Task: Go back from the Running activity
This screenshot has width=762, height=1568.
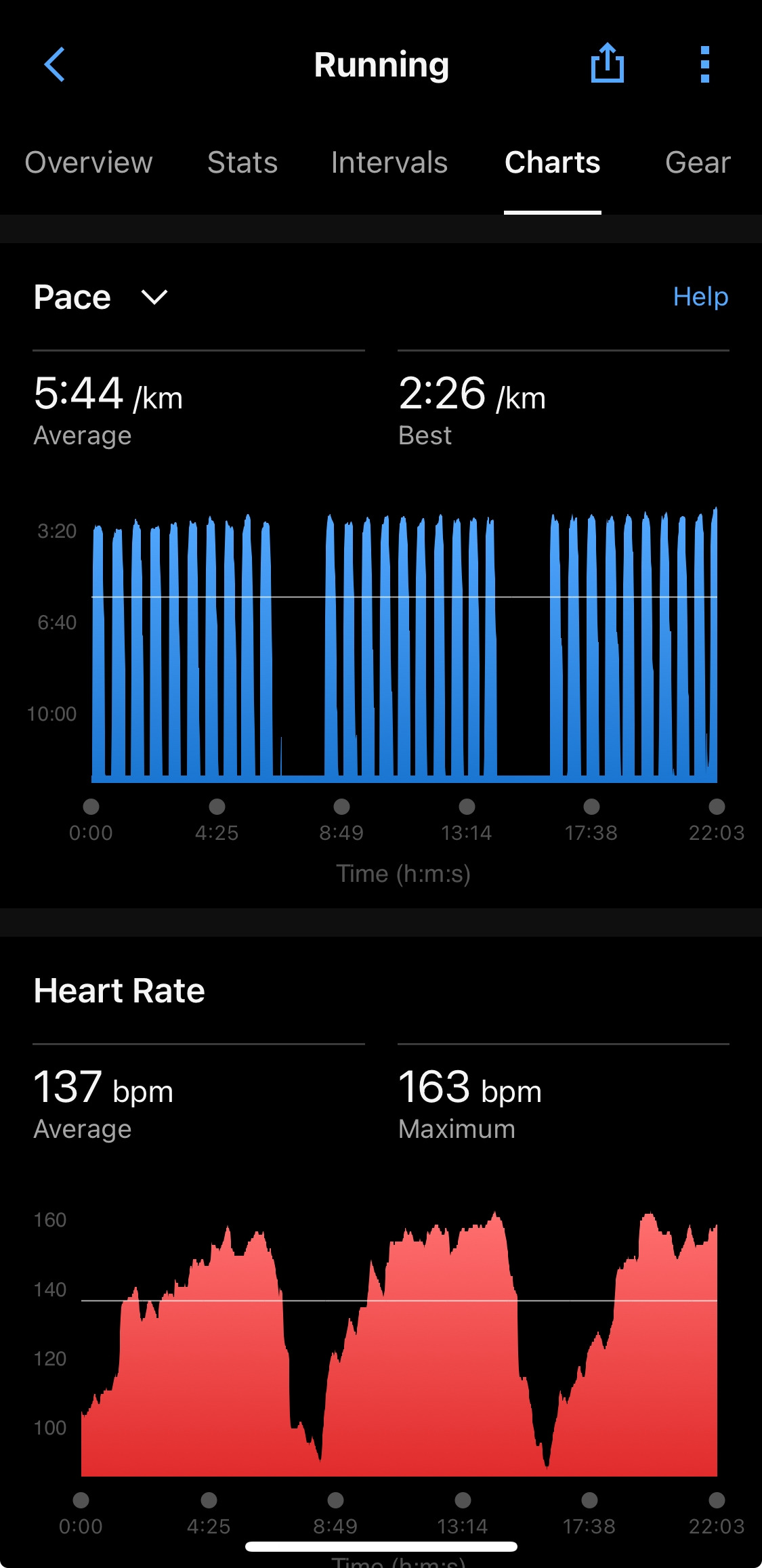Action: coord(54,64)
